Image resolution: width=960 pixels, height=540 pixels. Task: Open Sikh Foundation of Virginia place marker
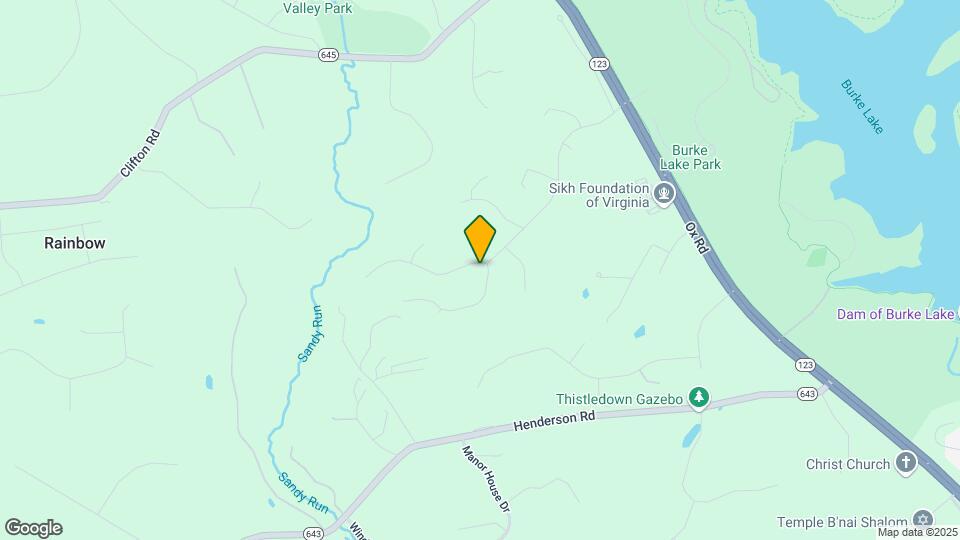click(x=663, y=191)
